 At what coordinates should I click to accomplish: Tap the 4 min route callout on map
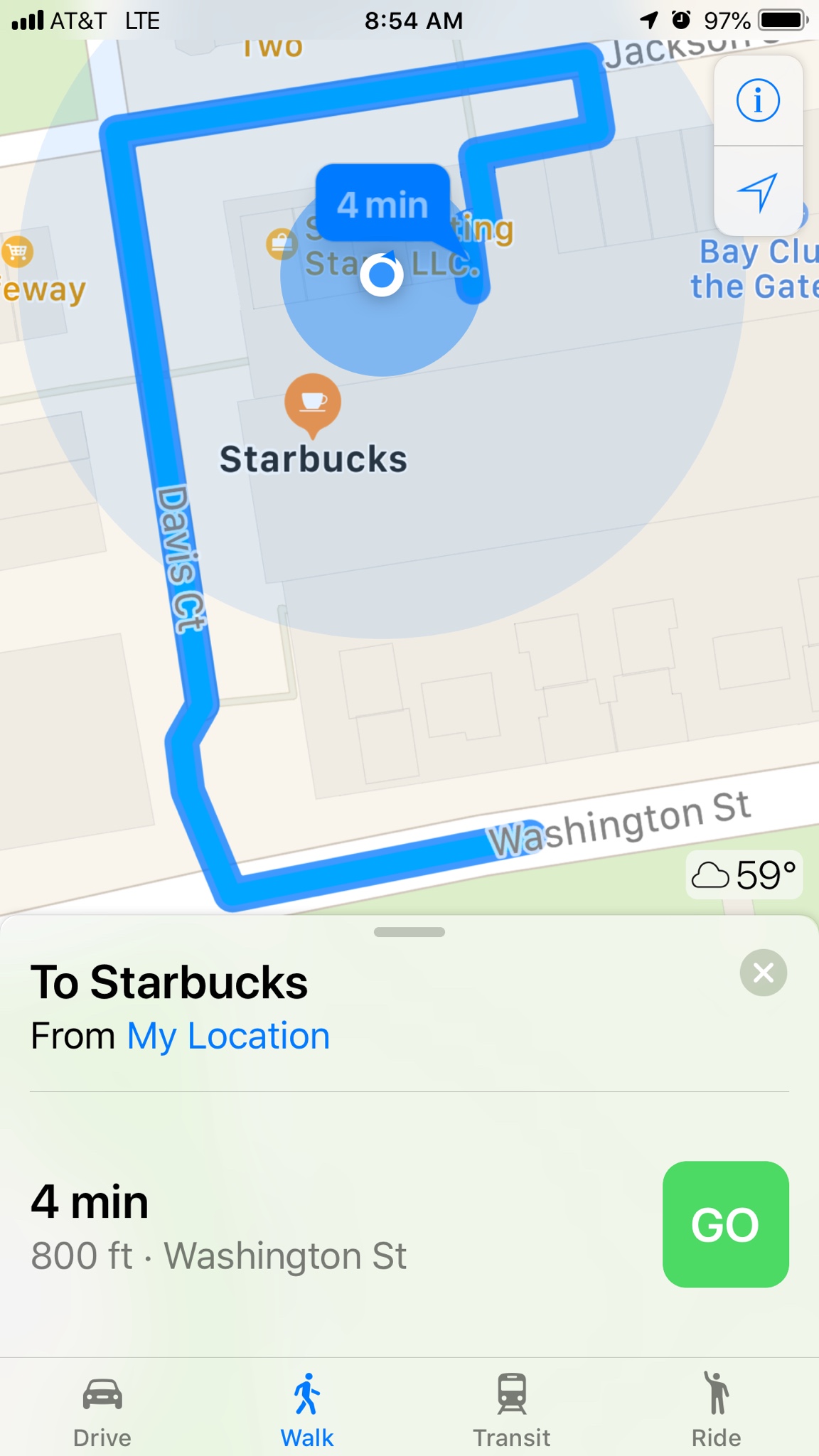coord(383,204)
